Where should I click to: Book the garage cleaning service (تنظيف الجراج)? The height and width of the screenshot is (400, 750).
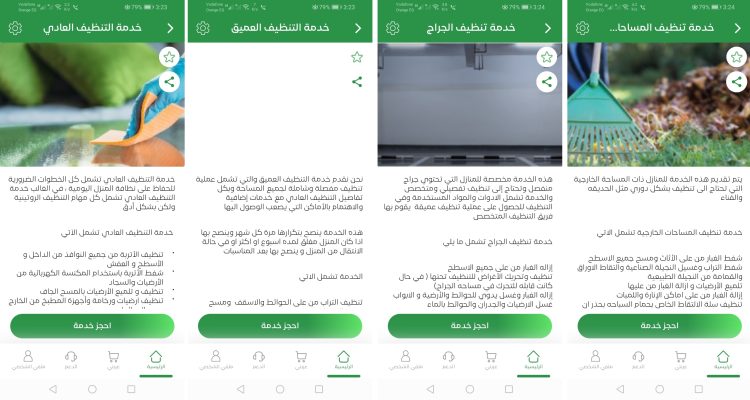click(x=469, y=325)
